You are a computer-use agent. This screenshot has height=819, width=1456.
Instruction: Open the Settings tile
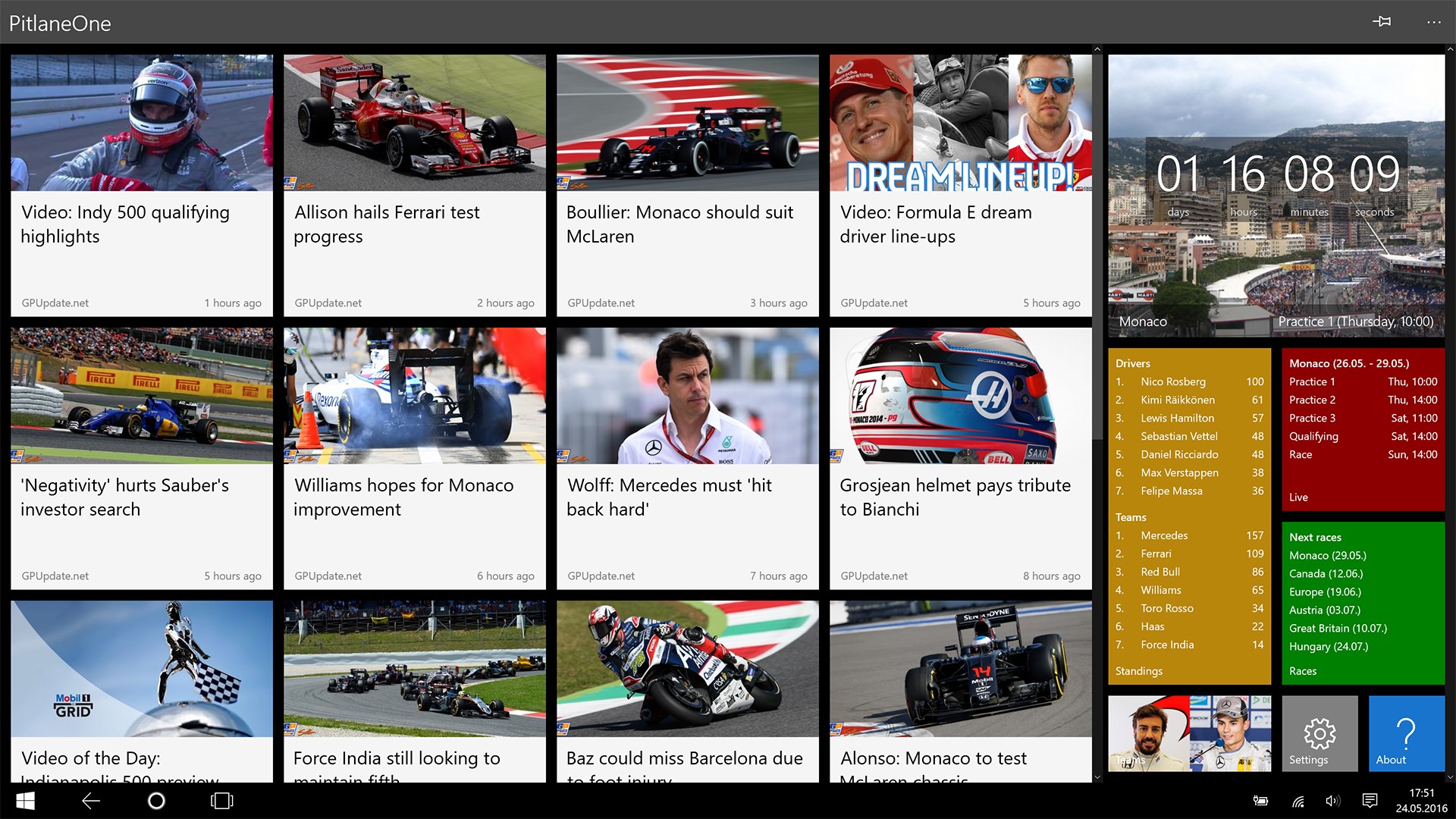1319,733
